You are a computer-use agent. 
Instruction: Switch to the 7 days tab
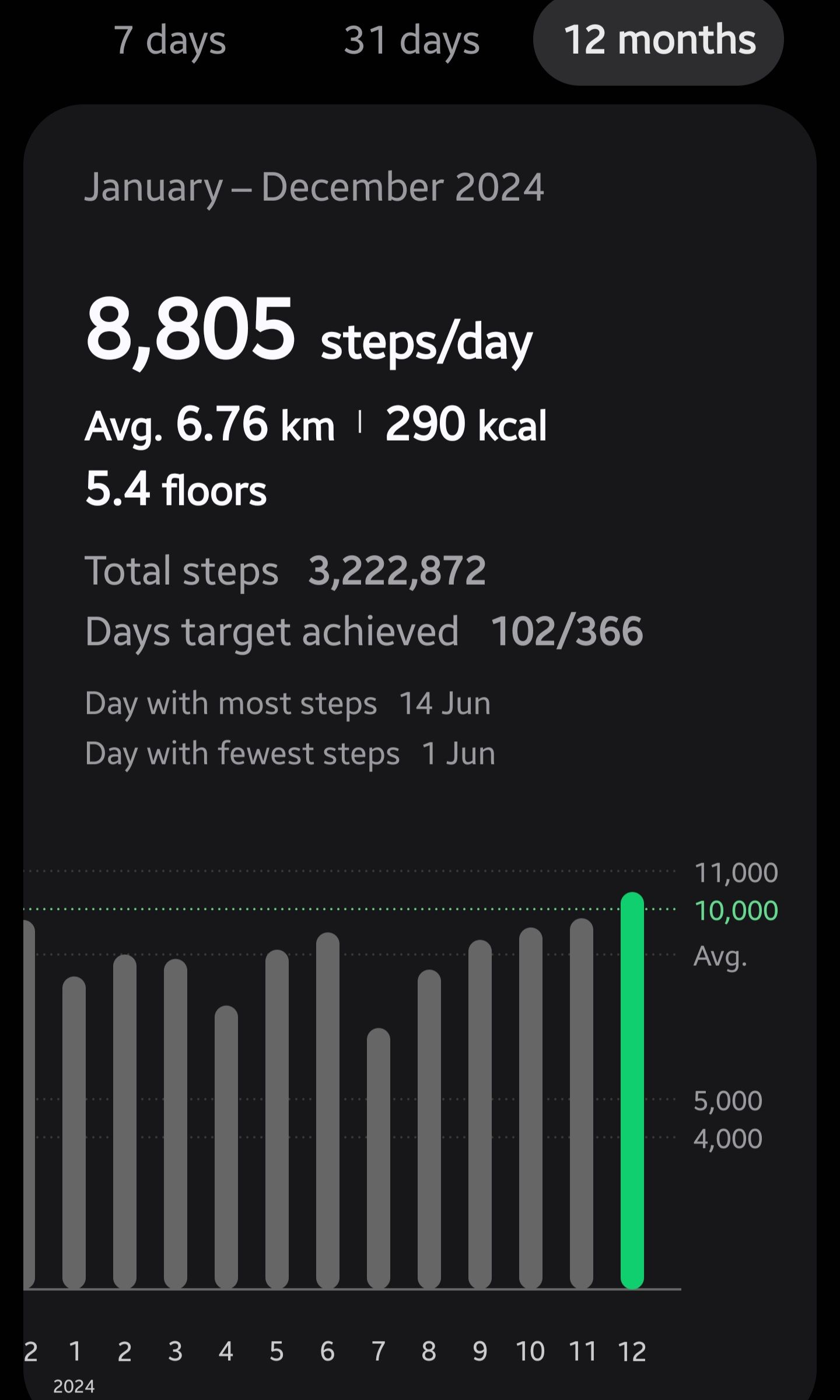(170, 41)
